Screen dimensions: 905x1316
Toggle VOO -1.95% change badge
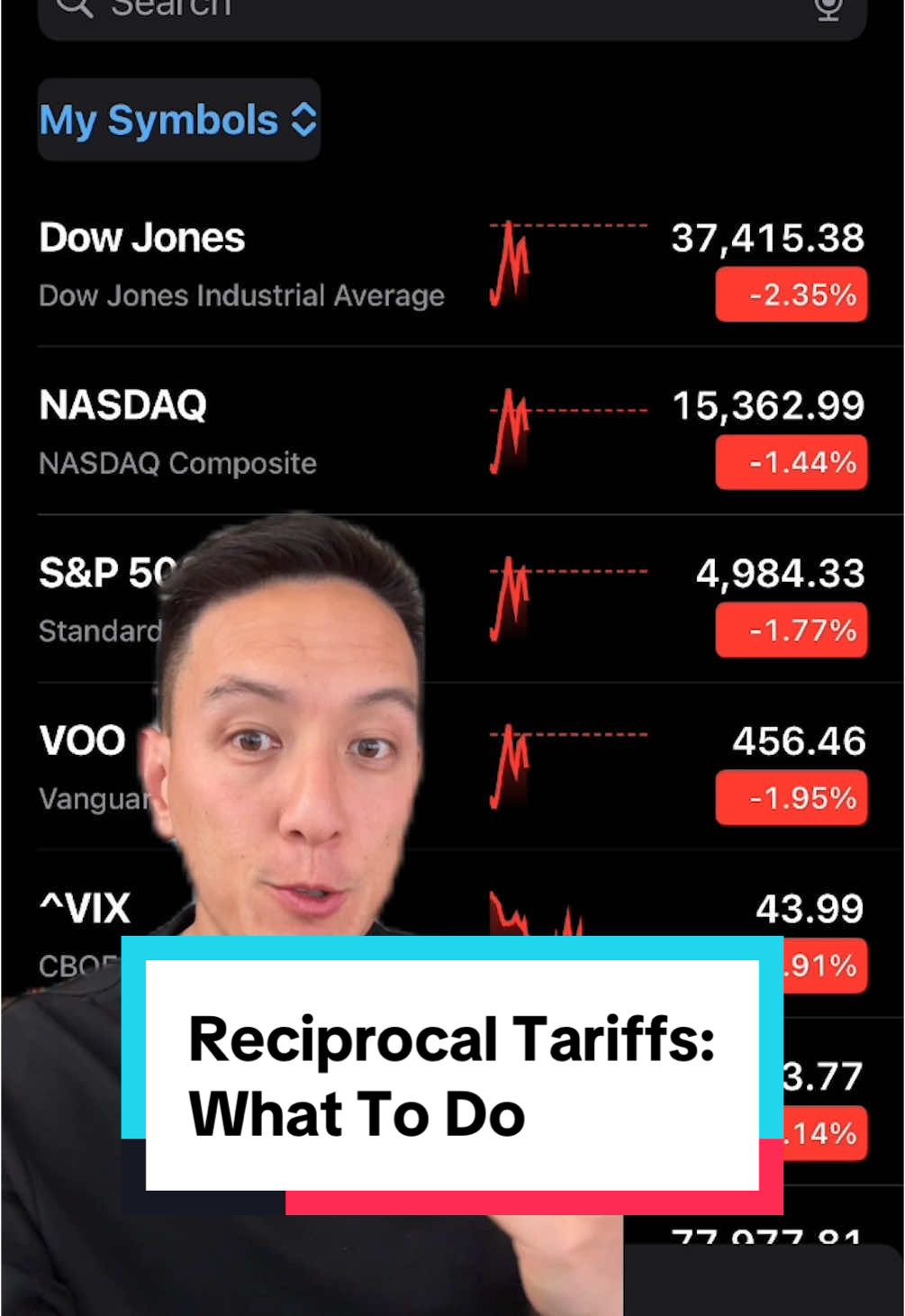pyautogui.click(x=792, y=796)
